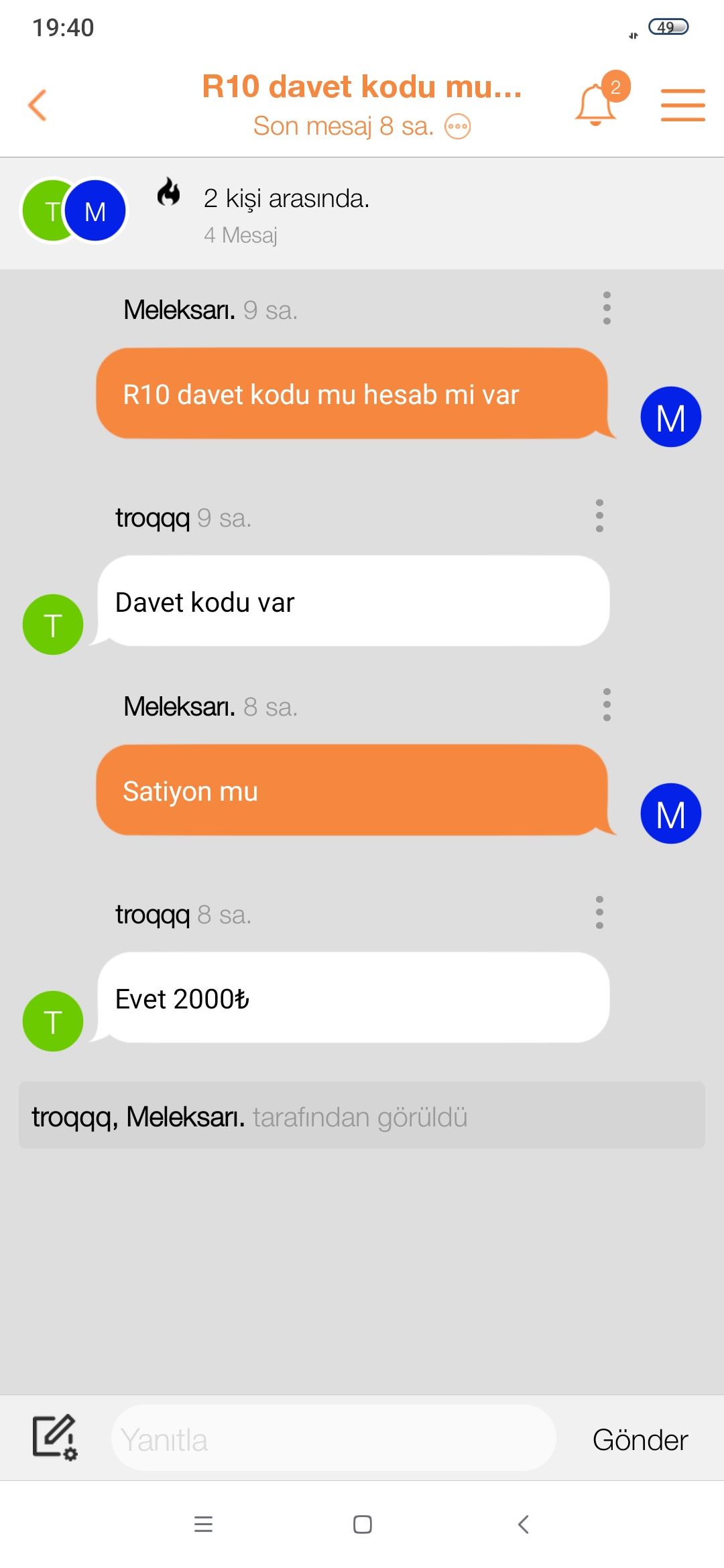The image size is (724, 1568).
Task: Open the participants avatars in the header
Action: point(74,211)
